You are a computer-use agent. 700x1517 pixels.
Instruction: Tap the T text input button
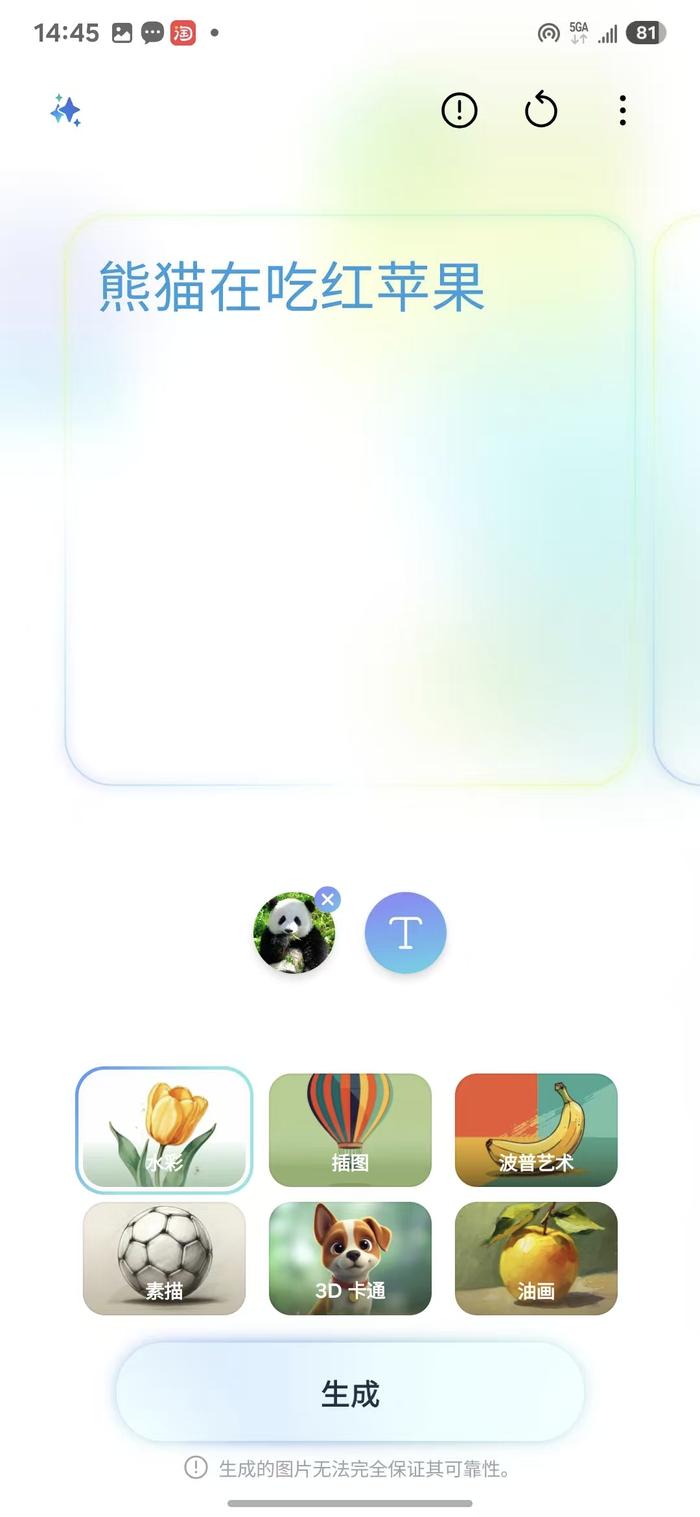click(x=405, y=933)
